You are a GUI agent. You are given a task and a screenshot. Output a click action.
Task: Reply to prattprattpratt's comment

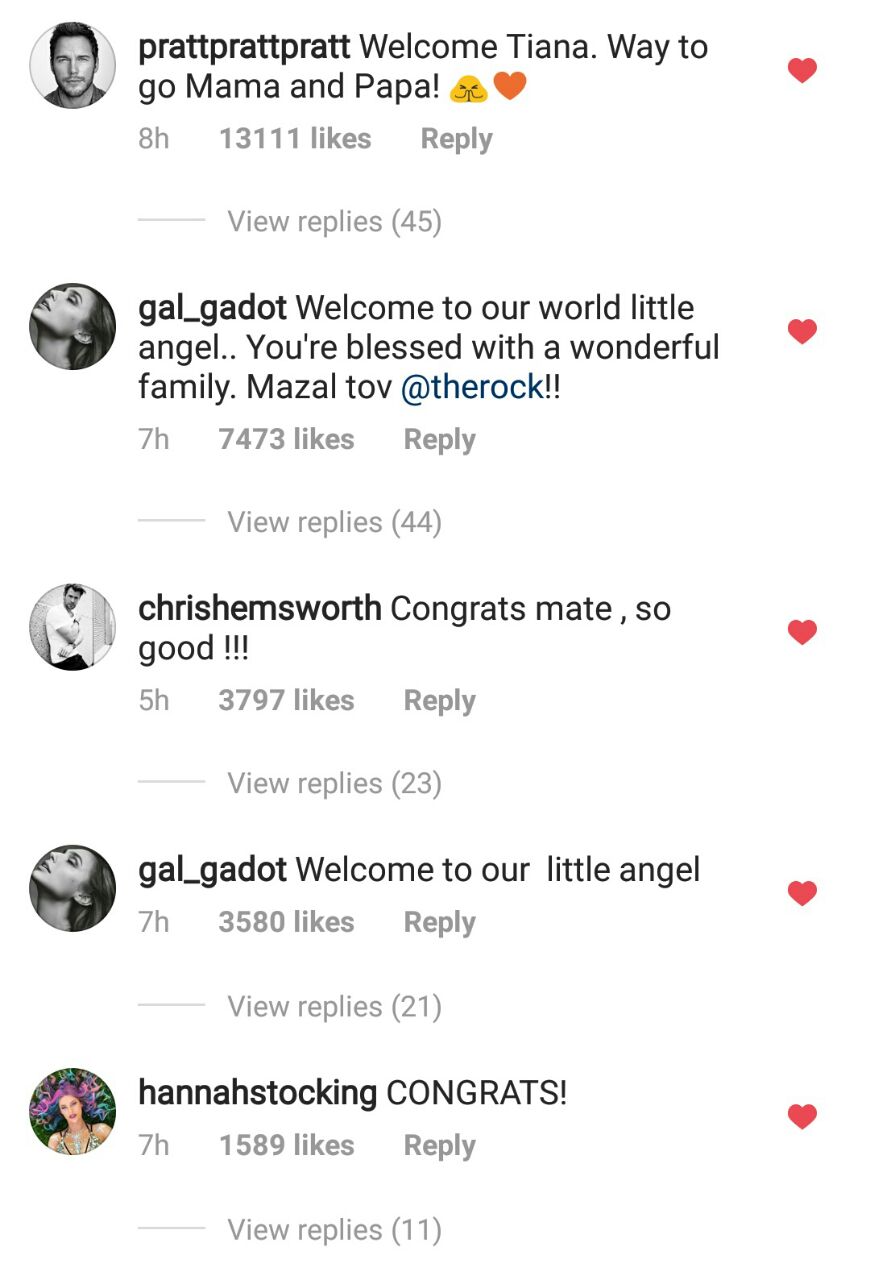click(456, 139)
